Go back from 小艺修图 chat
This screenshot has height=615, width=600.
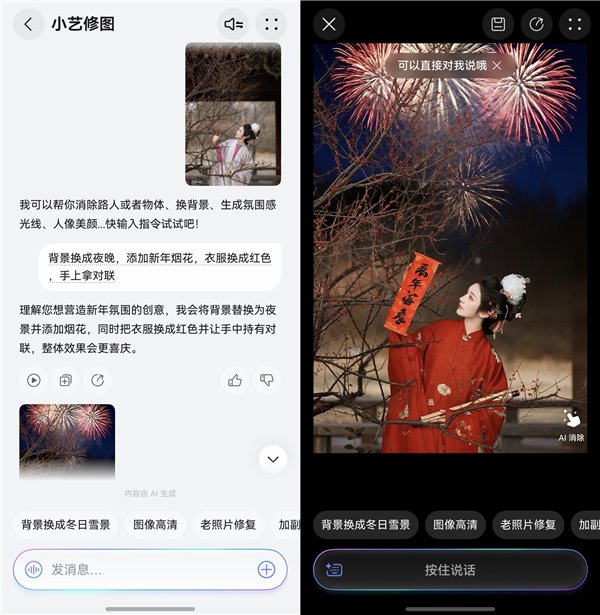pyautogui.click(x=28, y=24)
